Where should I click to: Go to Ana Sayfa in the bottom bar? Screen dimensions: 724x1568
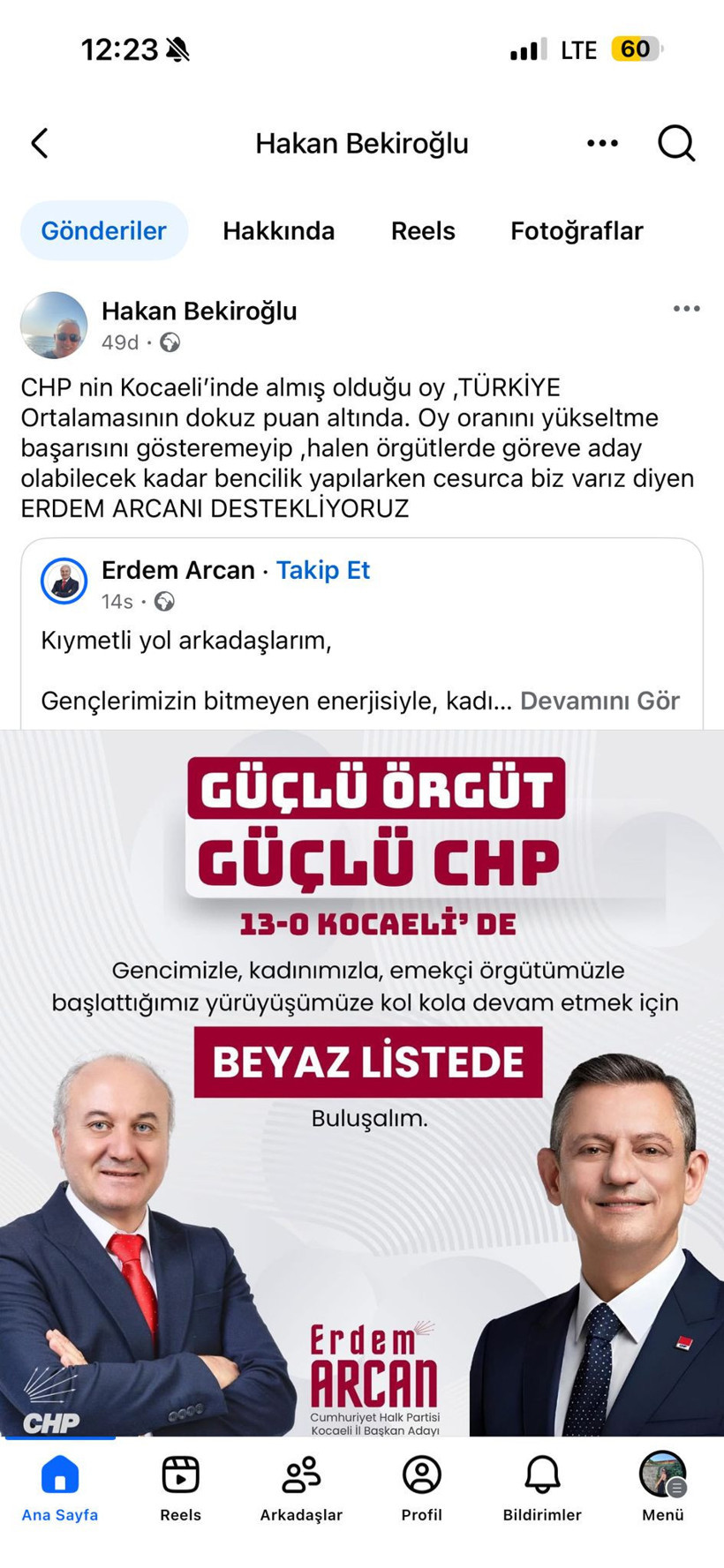coord(60,1489)
